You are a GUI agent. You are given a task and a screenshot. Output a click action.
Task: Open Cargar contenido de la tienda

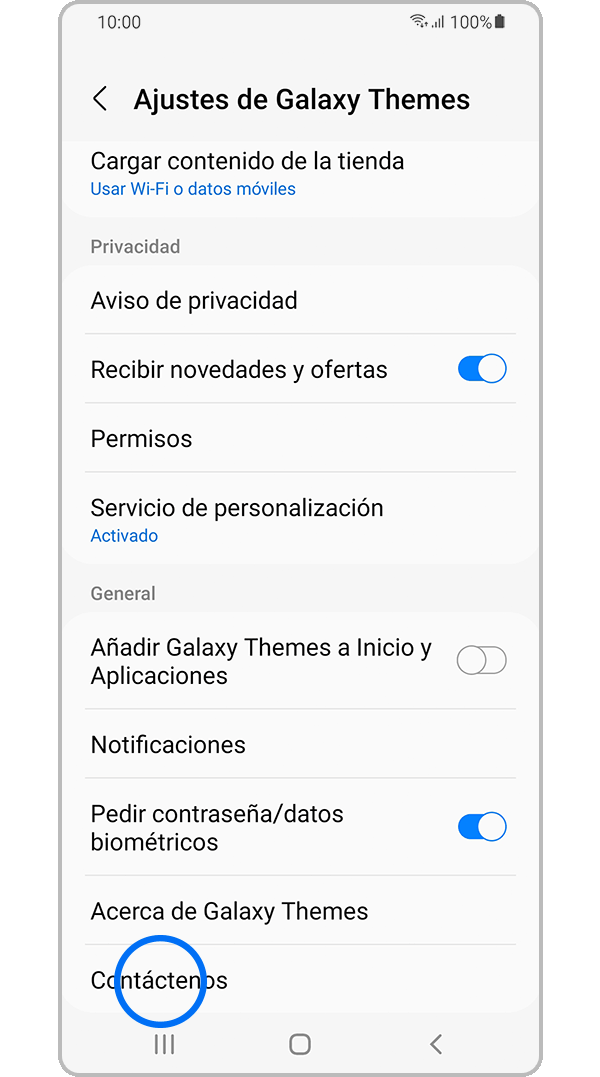[247, 173]
